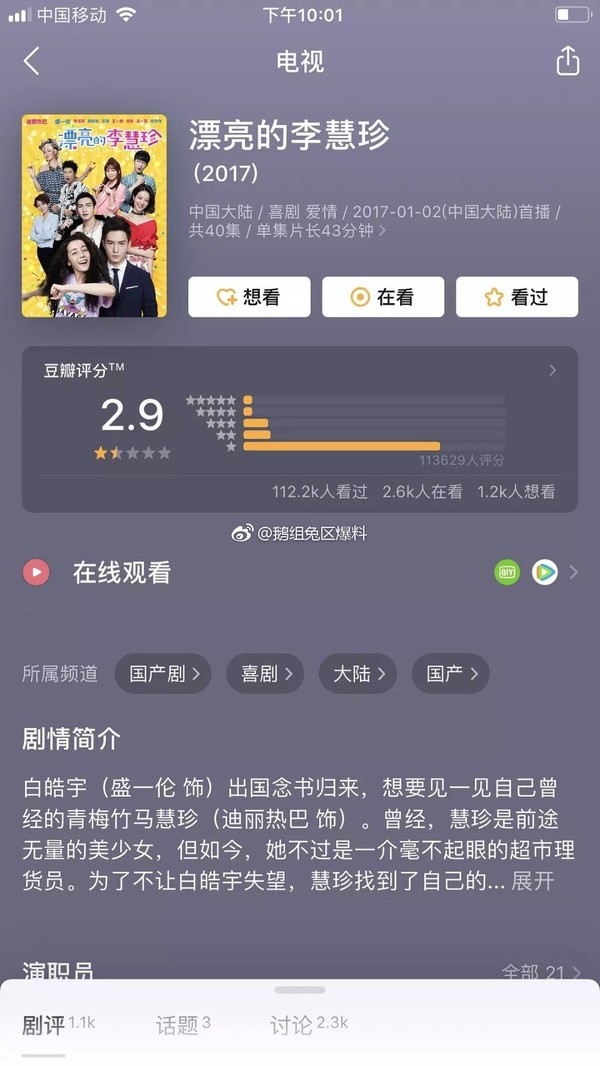Mark the show as 想看

249,297
